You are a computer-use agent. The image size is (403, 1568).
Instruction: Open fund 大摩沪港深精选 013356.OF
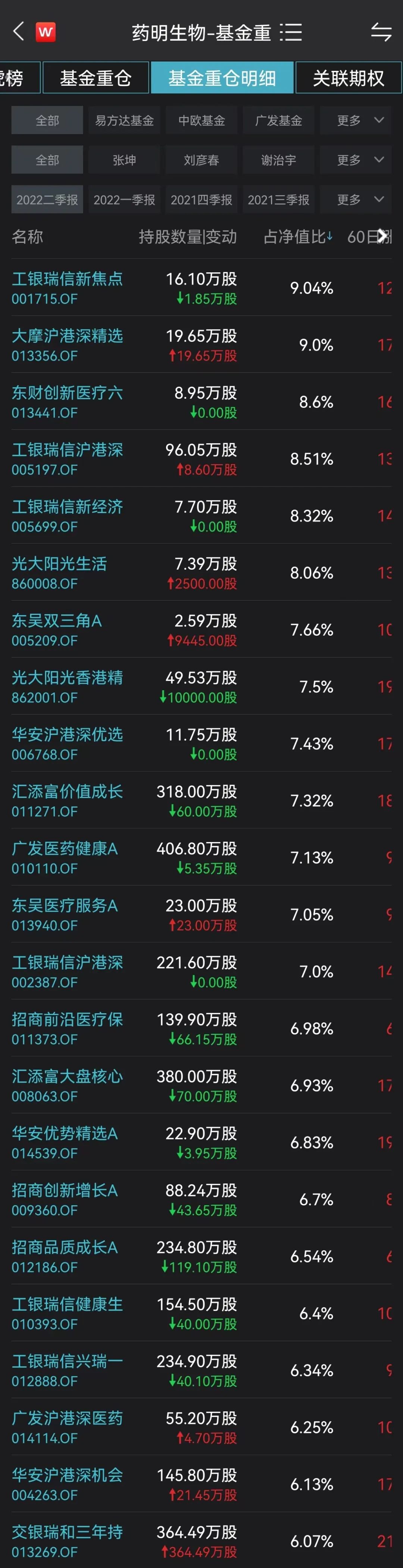pyautogui.click(x=67, y=344)
